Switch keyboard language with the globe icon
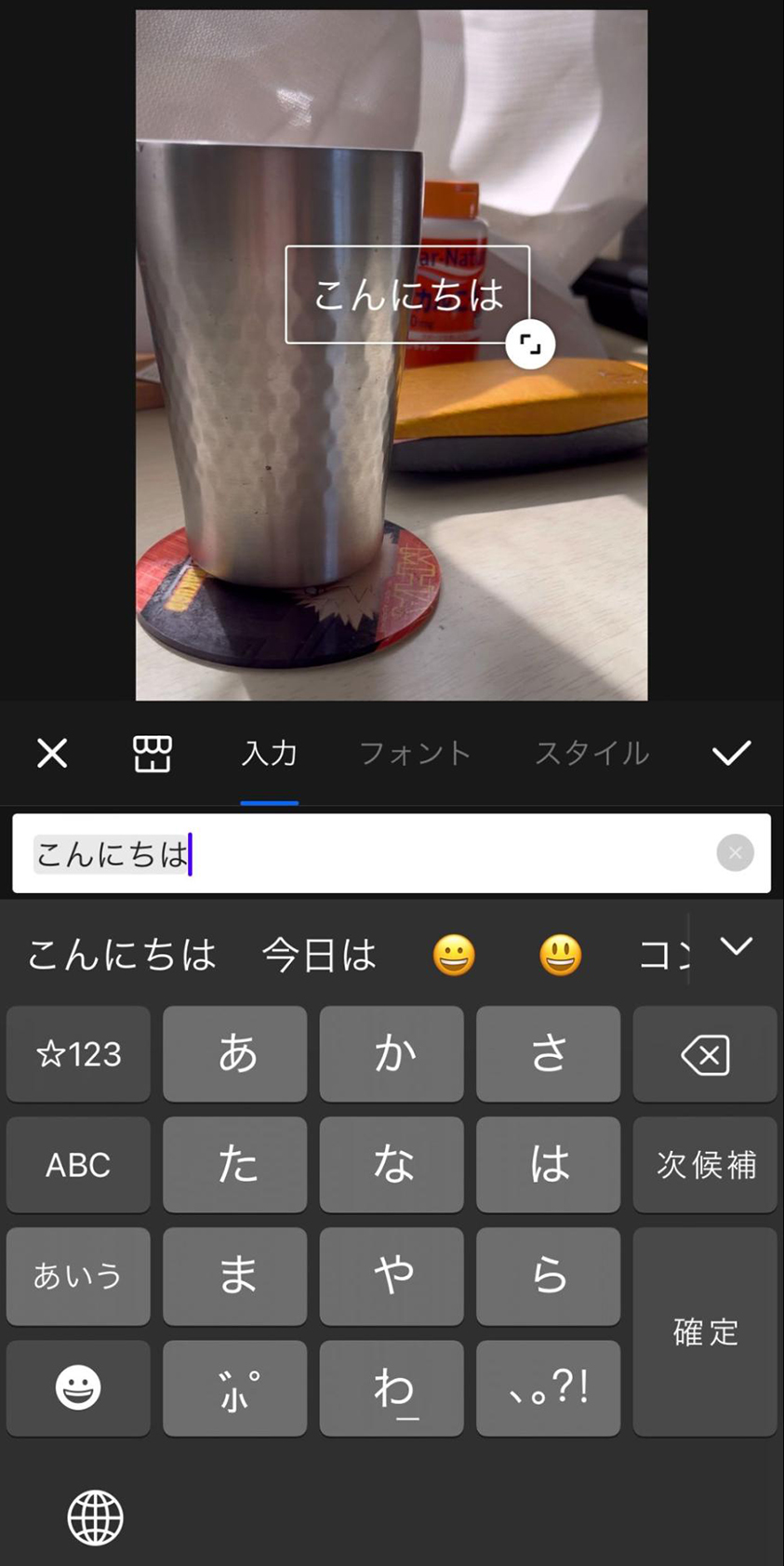 95,1518
